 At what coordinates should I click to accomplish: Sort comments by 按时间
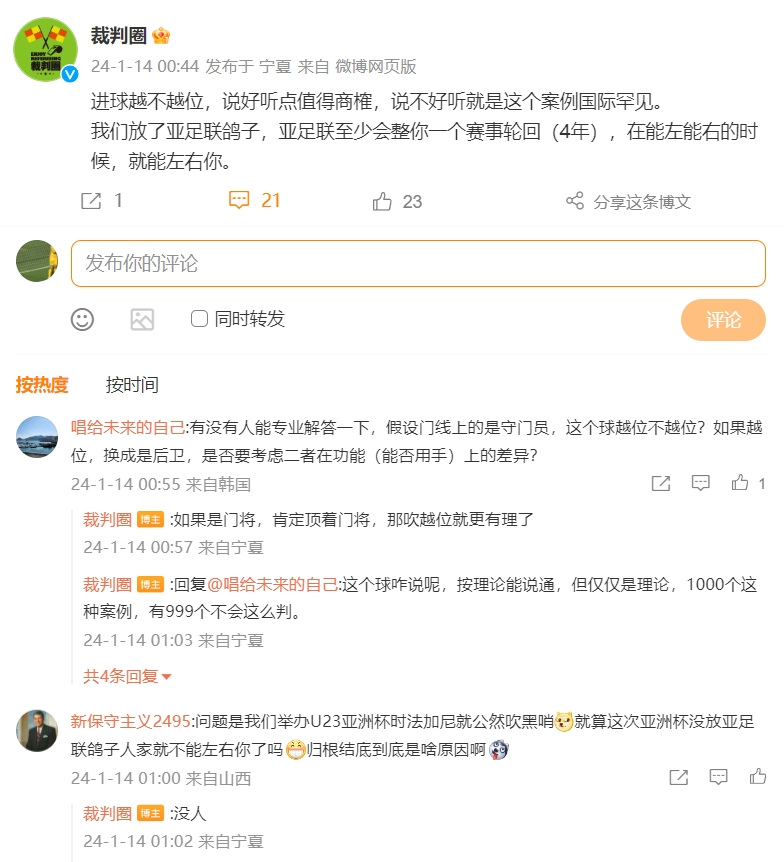pyautogui.click(x=132, y=385)
